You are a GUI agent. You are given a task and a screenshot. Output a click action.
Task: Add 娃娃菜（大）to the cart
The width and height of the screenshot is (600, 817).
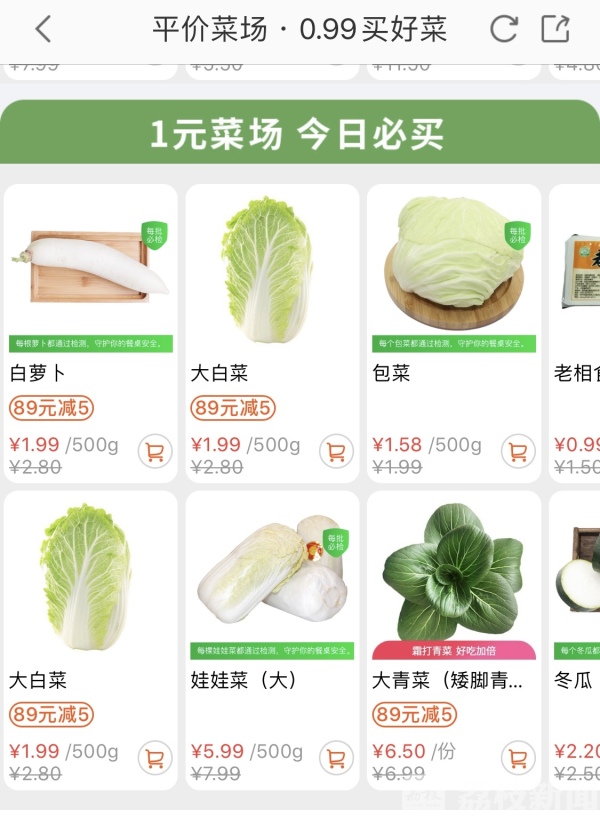[337, 757]
